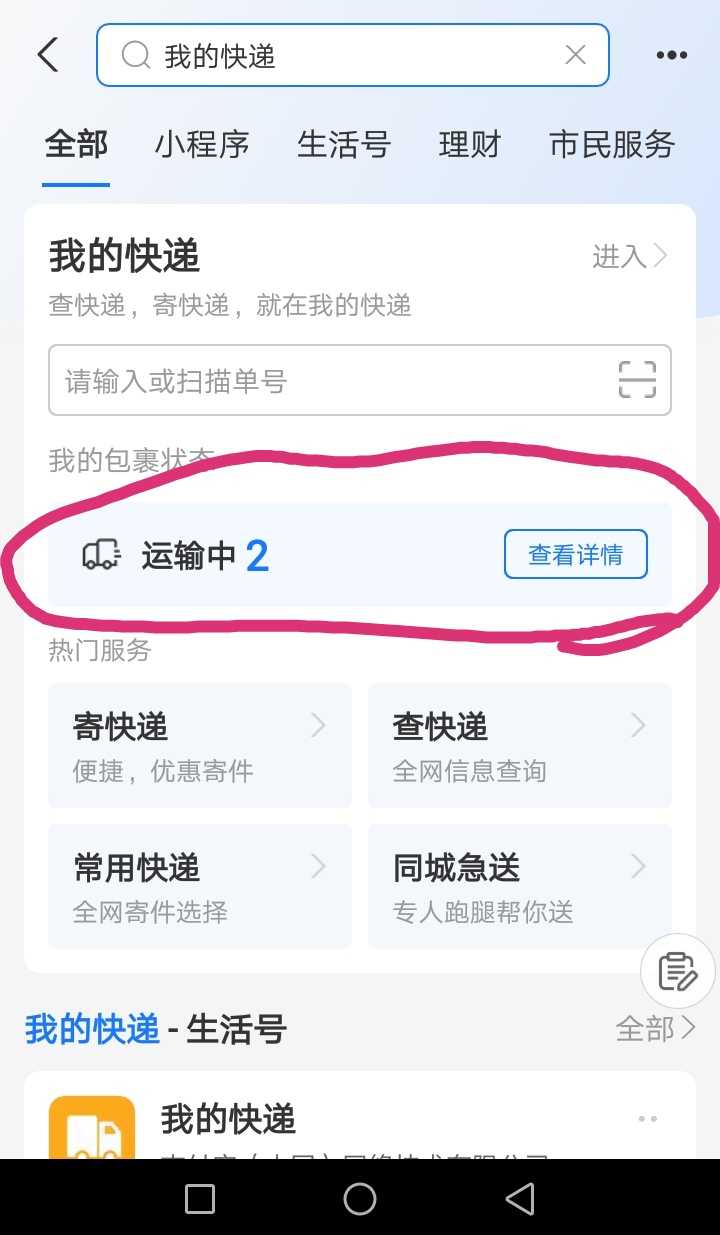
Task: Switch to the 理财 tab
Action: point(469,145)
